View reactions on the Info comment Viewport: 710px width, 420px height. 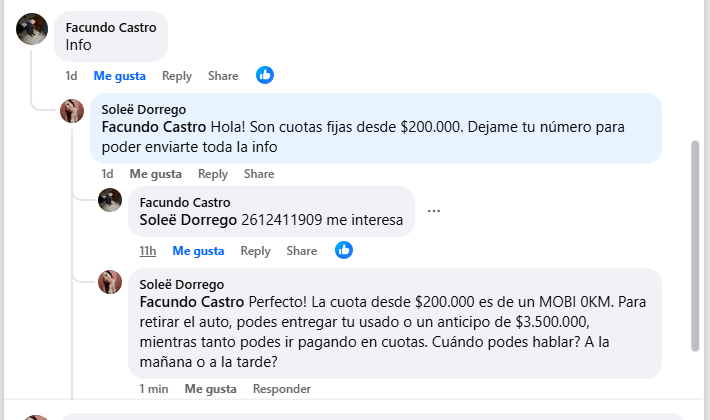[265, 75]
